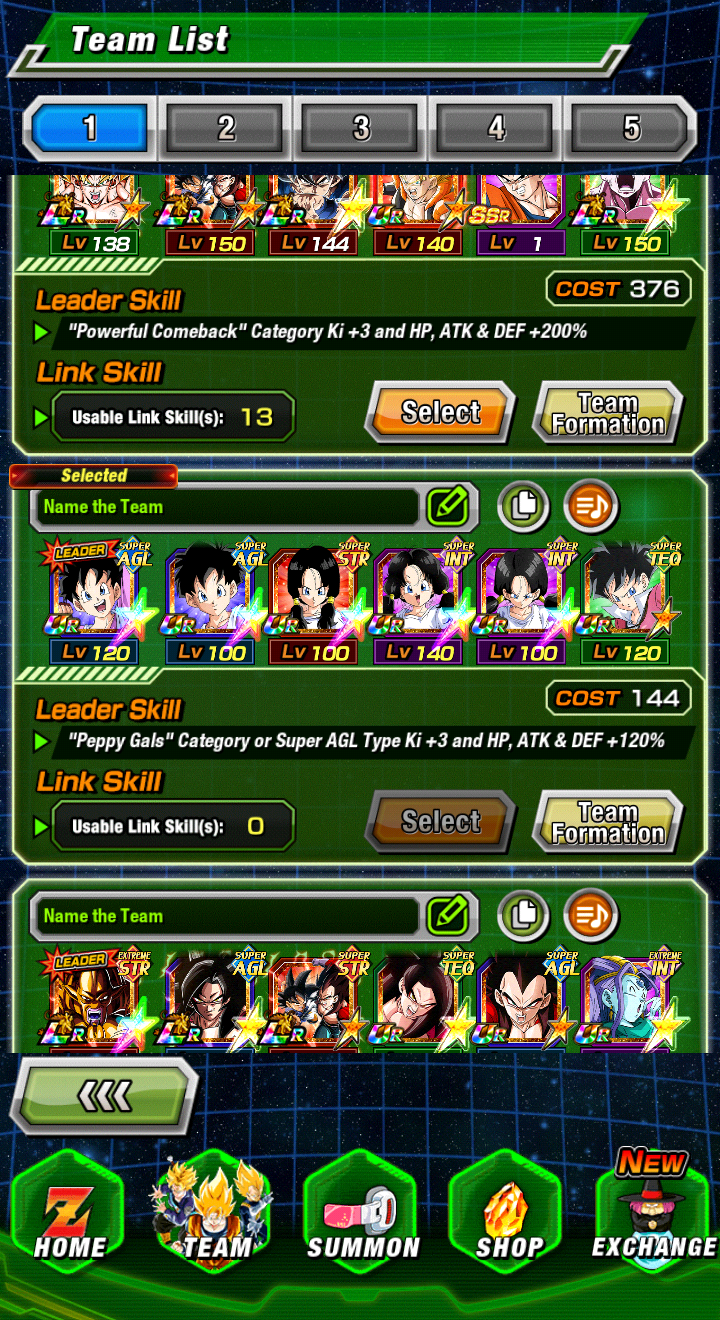Copy the Peppy Gals team
The width and height of the screenshot is (720, 1320).
click(524, 506)
